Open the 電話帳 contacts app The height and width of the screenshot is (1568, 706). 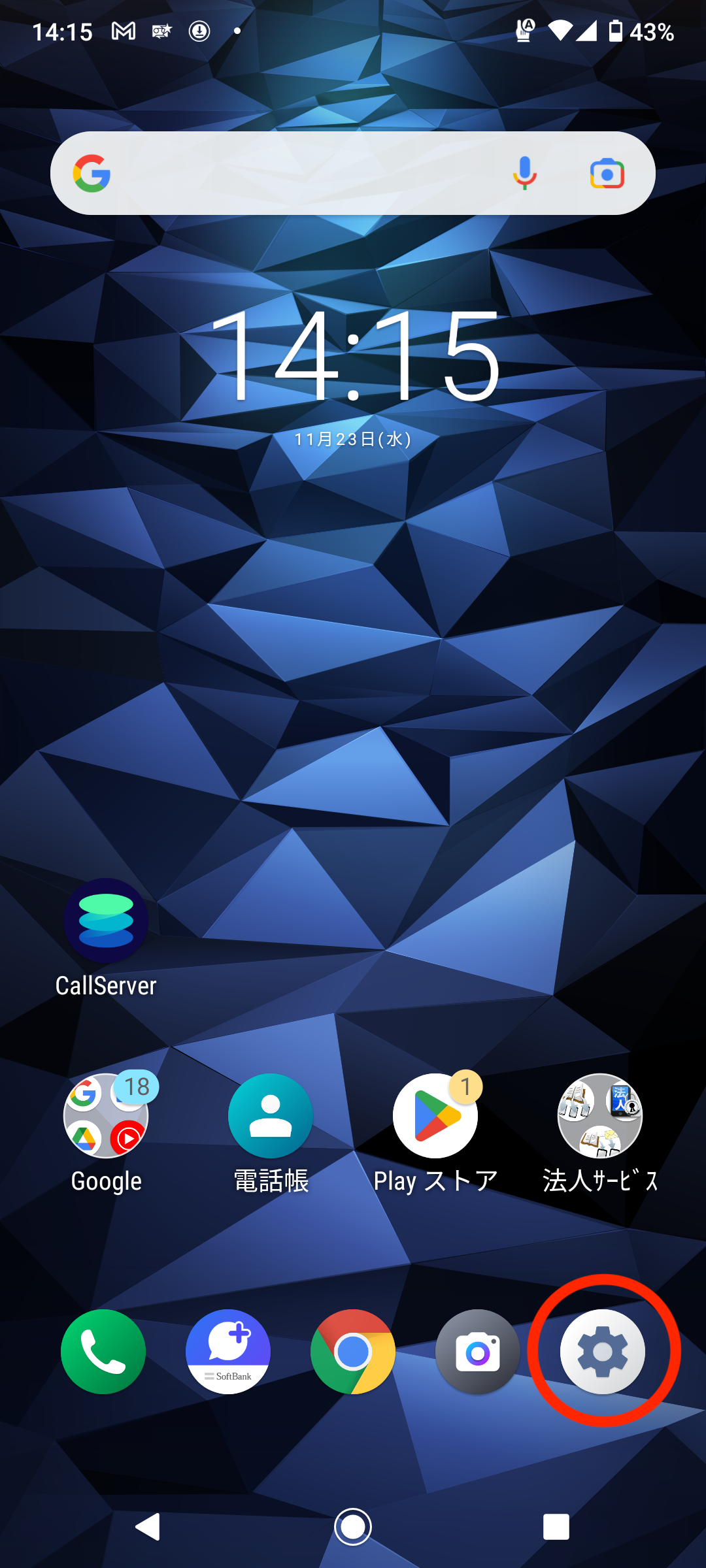tap(271, 1116)
